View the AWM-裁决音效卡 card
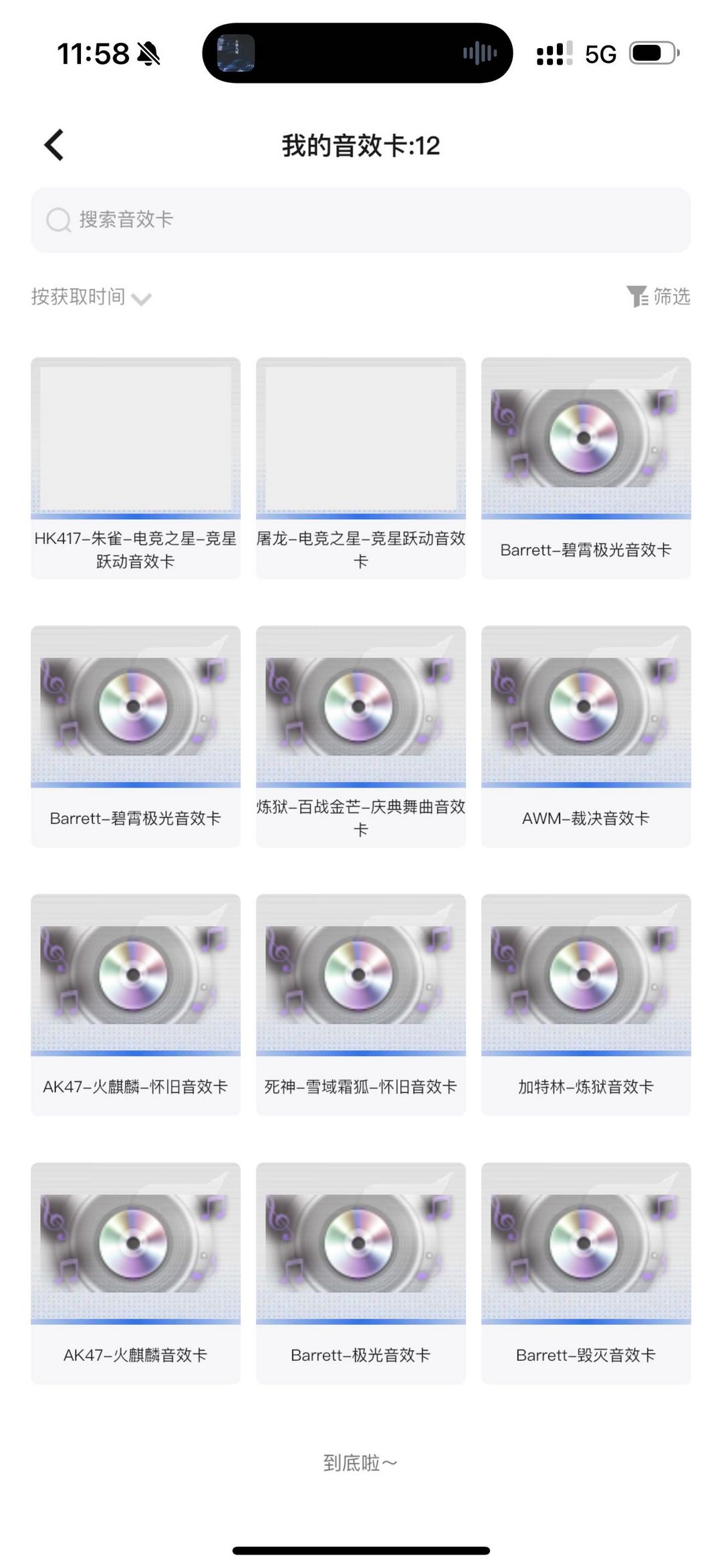 586,736
